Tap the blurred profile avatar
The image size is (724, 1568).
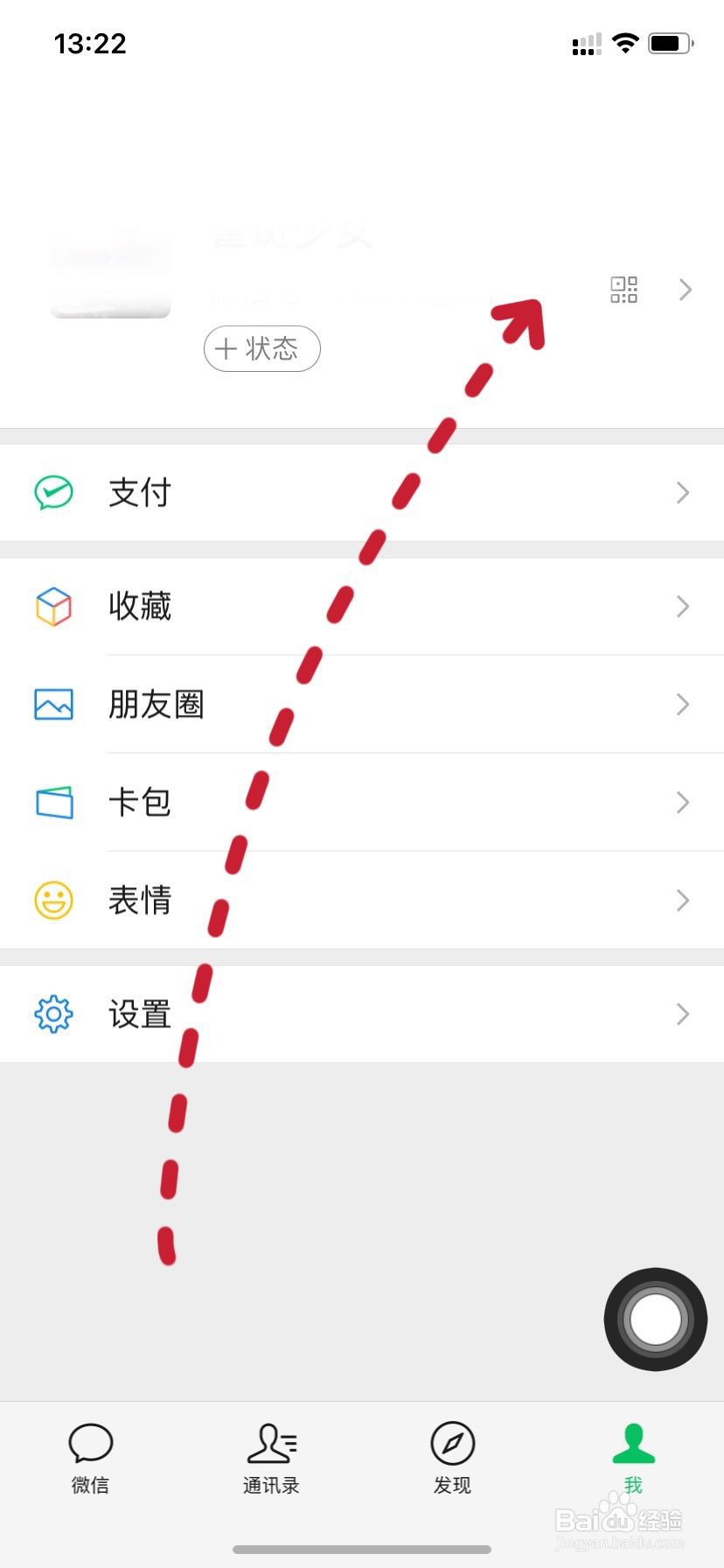pos(110,271)
